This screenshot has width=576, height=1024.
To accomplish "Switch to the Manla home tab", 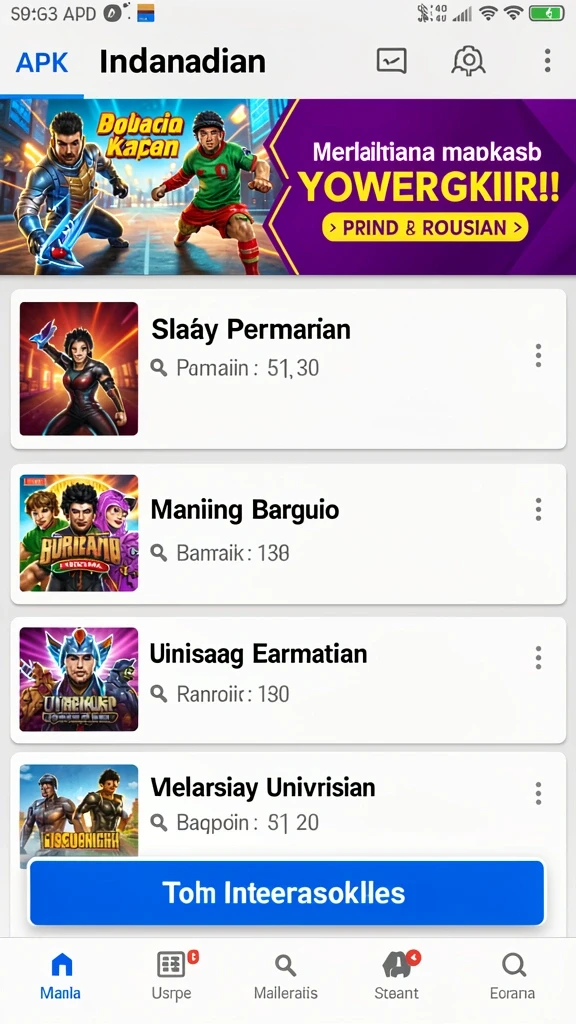I will click(x=61, y=976).
